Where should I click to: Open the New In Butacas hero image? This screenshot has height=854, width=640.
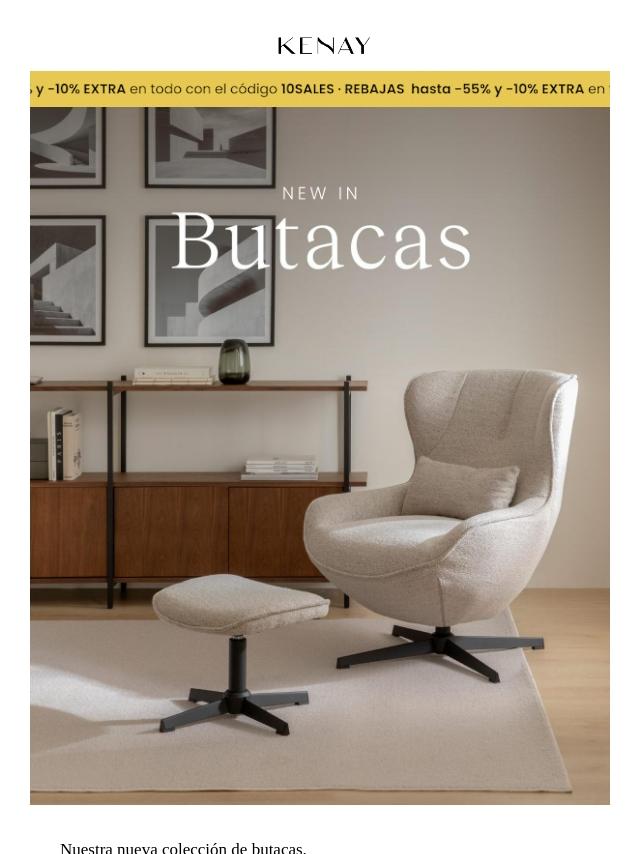coord(320,456)
